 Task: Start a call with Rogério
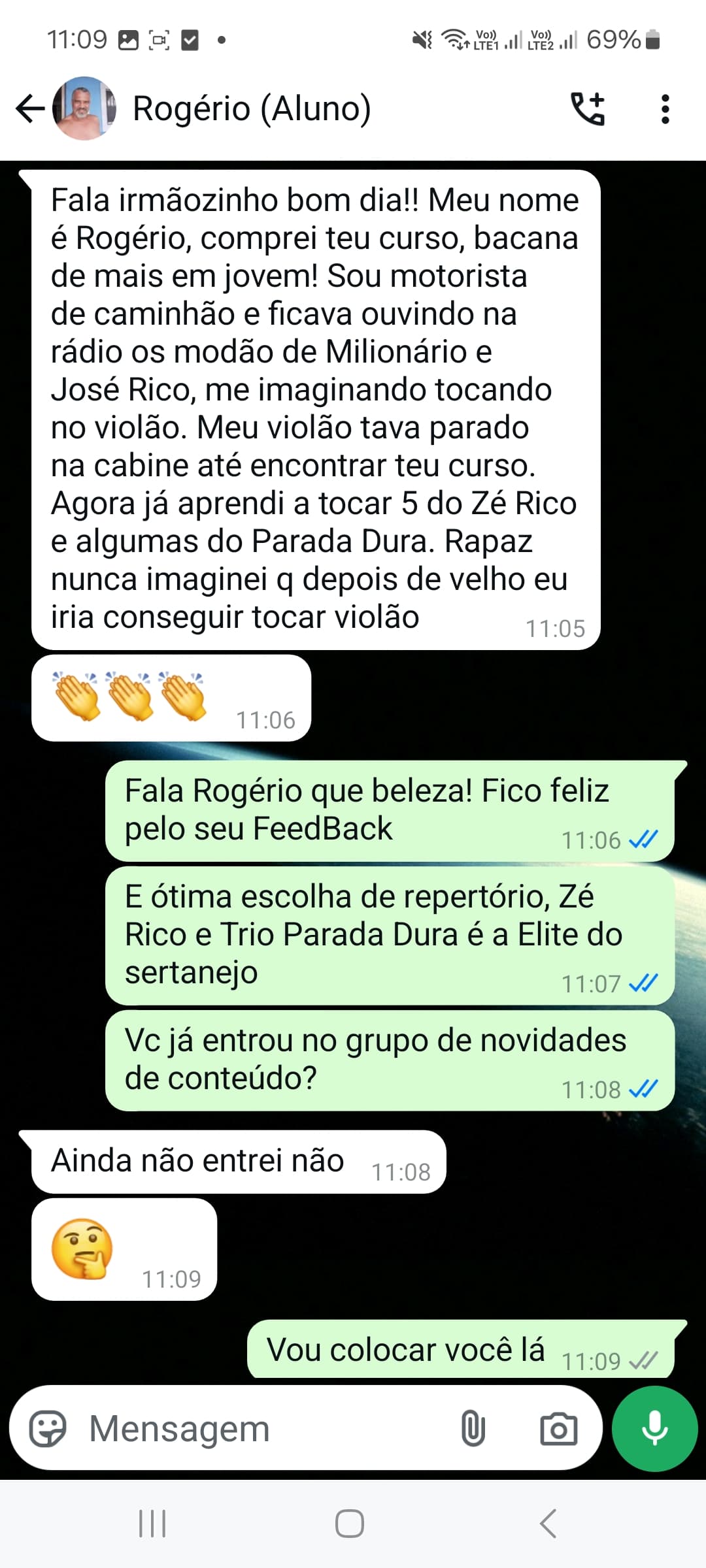point(588,108)
